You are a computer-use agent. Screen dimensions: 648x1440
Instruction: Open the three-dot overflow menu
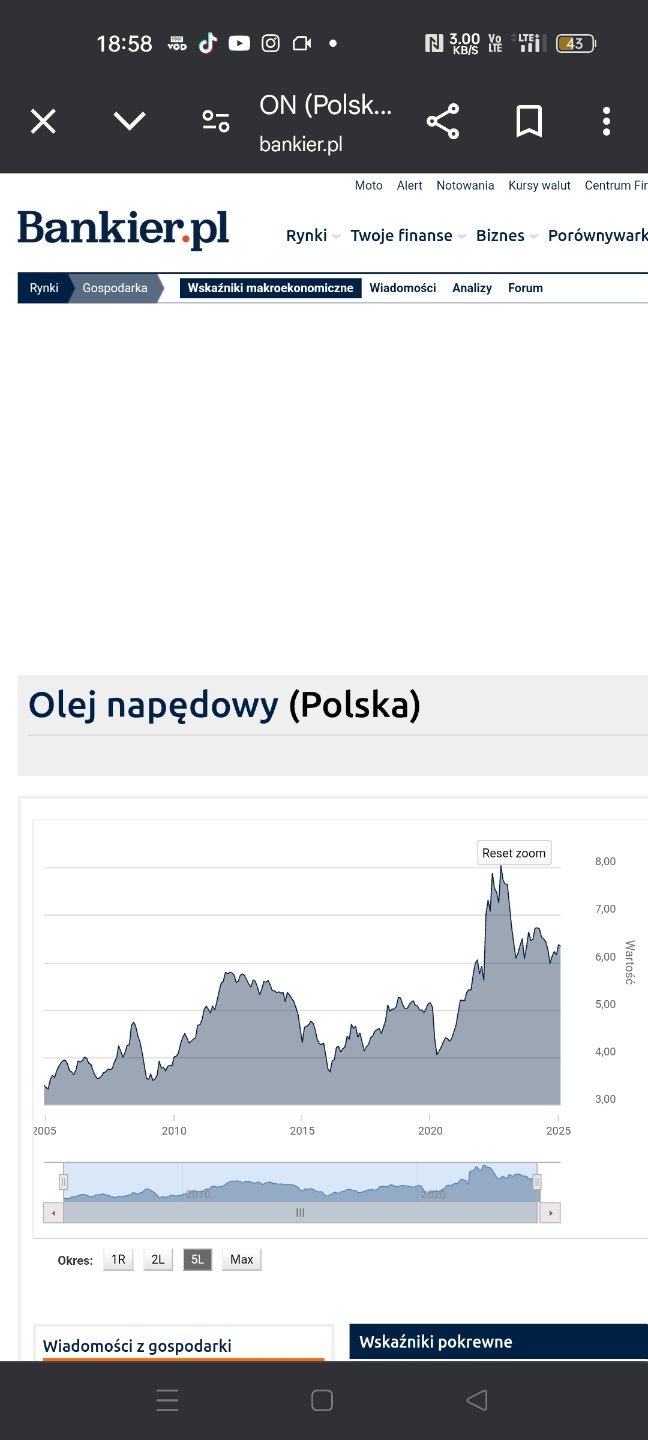coord(606,122)
